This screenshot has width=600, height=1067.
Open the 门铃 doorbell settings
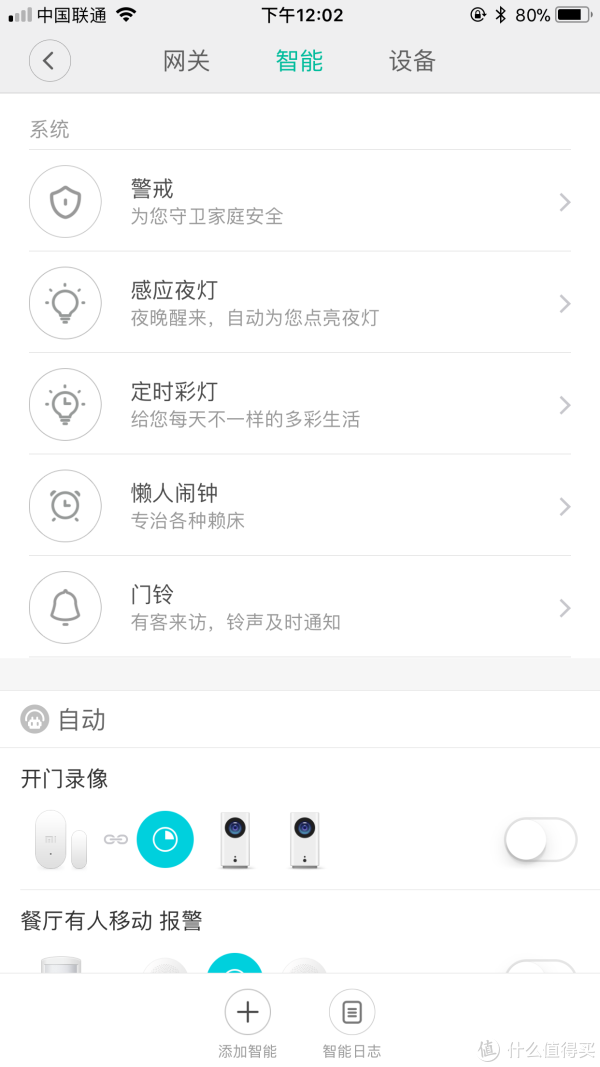(300, 607)
